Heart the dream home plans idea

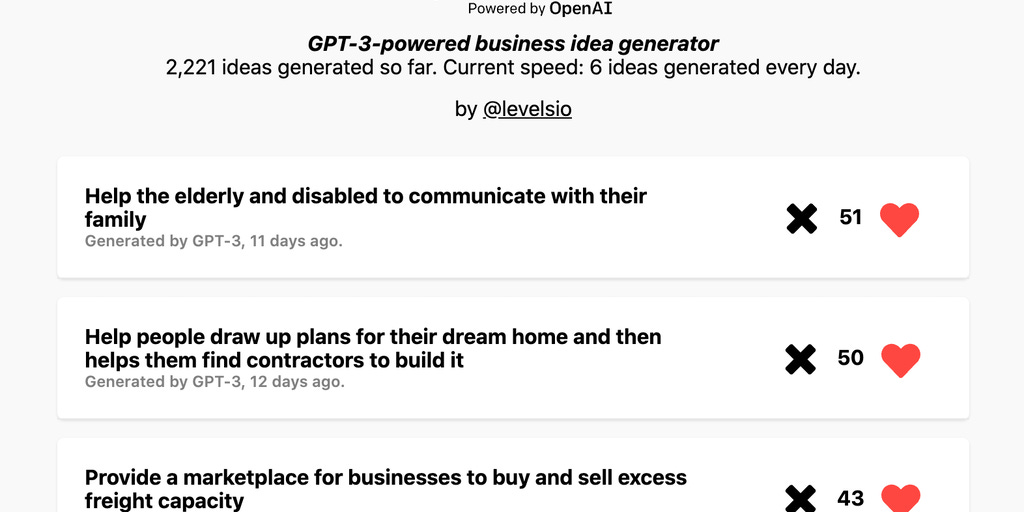tap(899, 360)
